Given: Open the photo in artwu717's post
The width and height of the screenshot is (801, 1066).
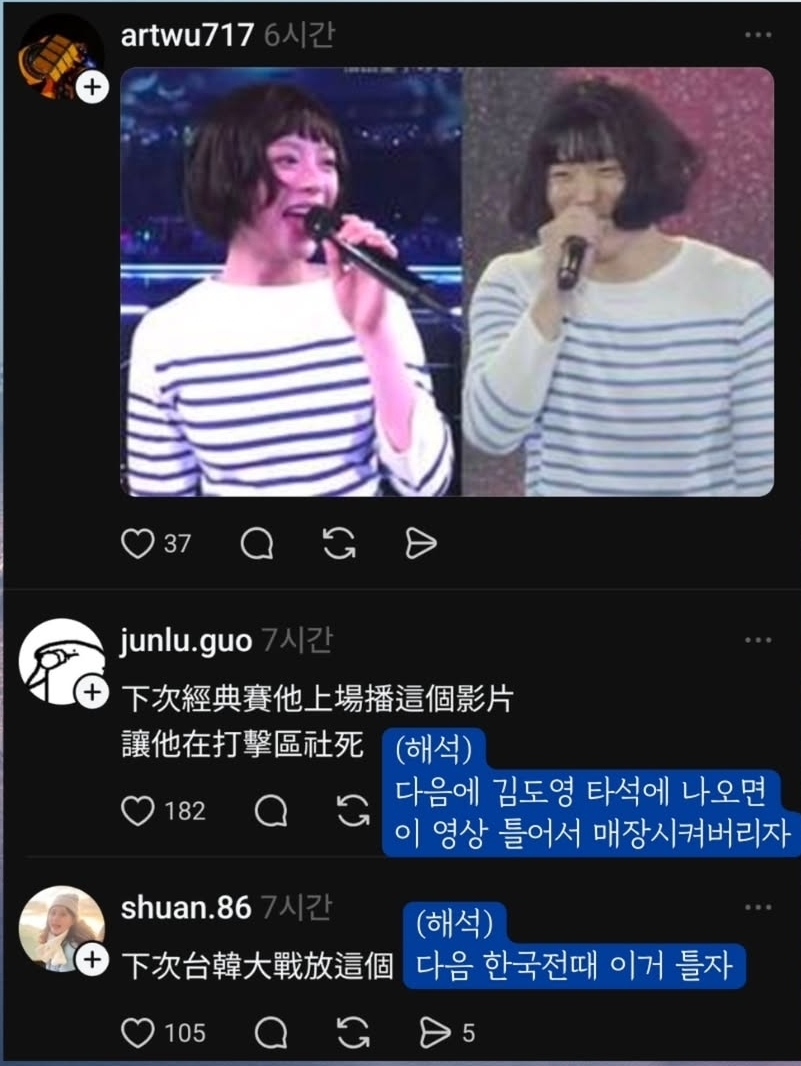Looking at the screenshot, I should pos(447,282).
